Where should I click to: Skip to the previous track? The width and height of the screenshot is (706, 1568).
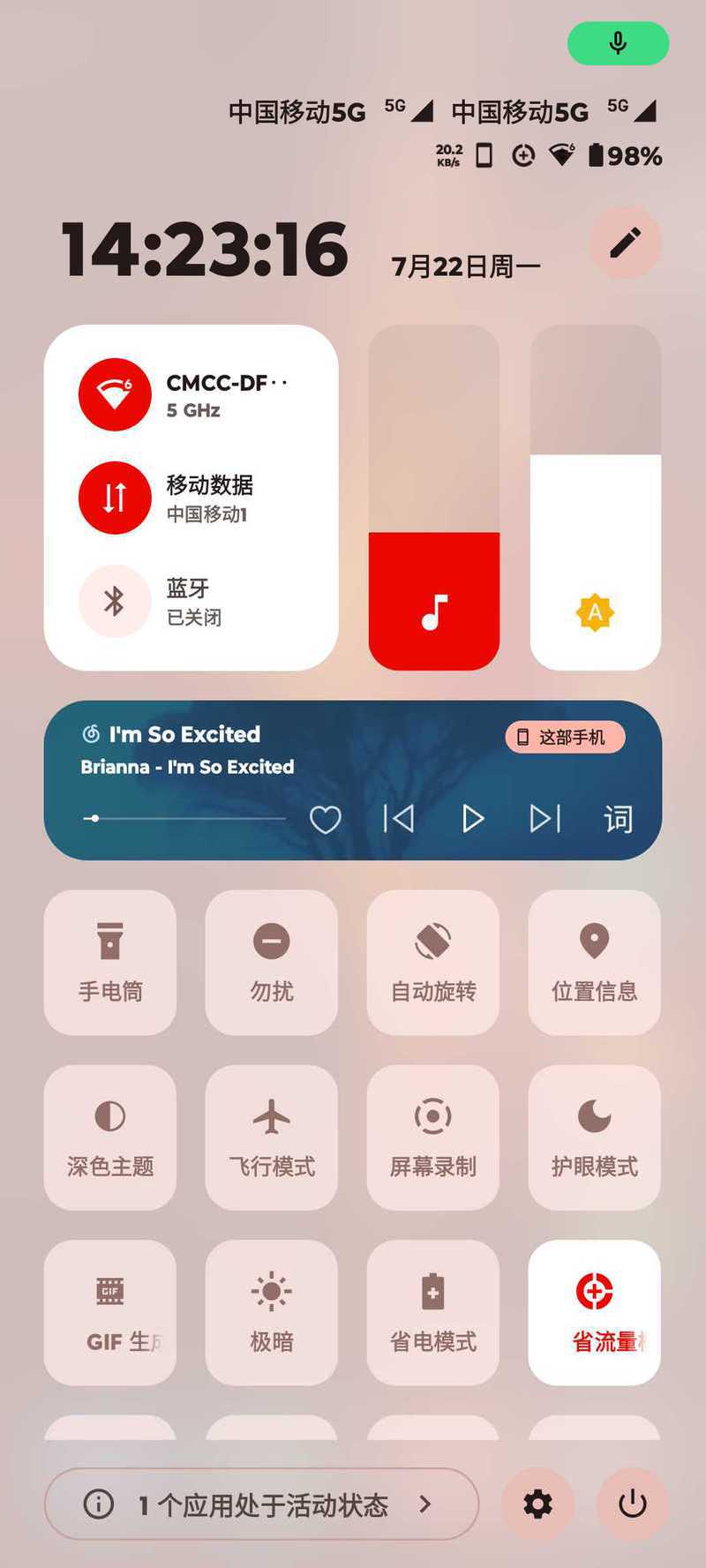click(x=399, y=820)
